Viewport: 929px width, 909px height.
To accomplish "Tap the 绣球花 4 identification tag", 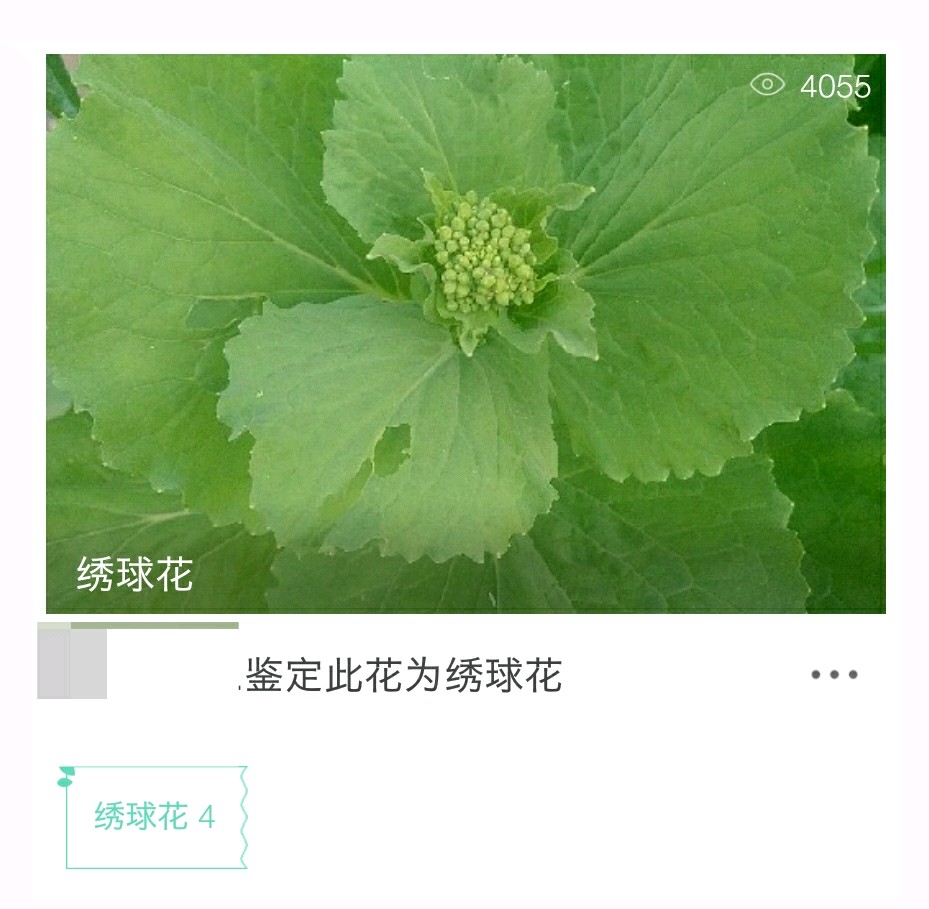I will click(156, 817).
